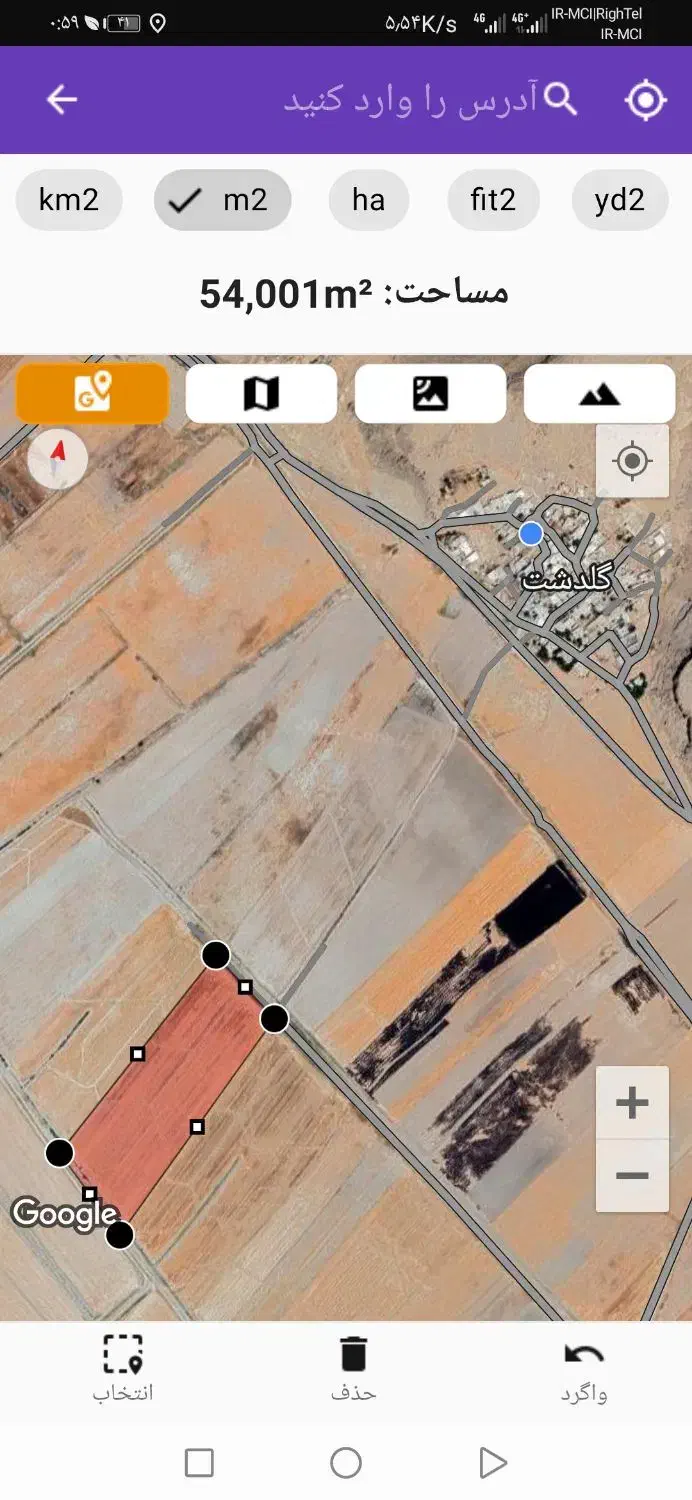This screenshot has width=692, height=1500.
Task: Go back using the top arrow
Action: pos(62,100)
